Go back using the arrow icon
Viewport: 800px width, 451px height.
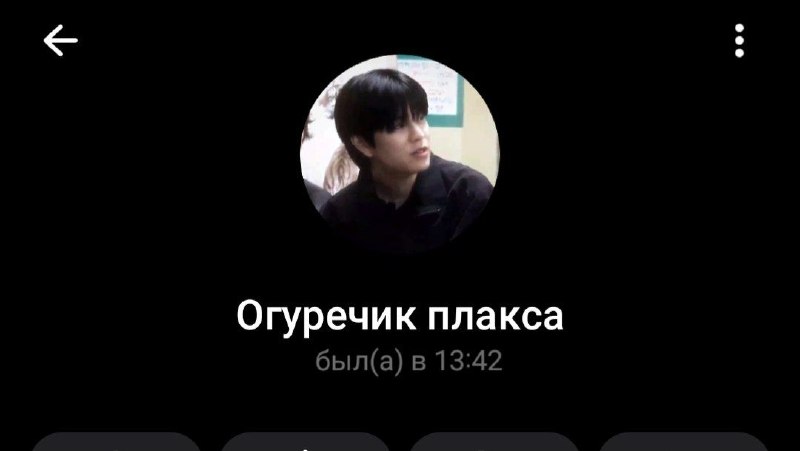point(60,40)
